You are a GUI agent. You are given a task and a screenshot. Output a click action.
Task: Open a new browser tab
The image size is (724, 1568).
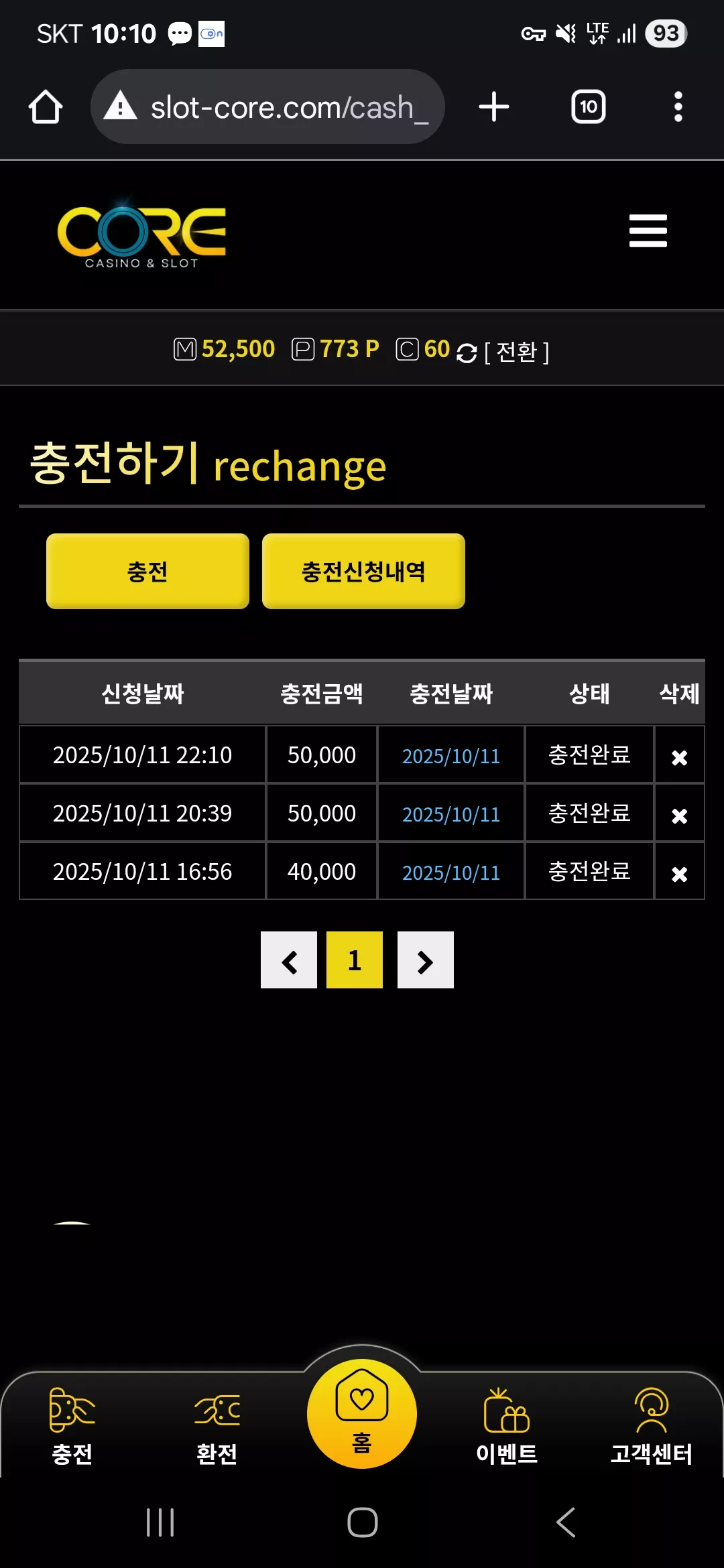tap(494, 107)
